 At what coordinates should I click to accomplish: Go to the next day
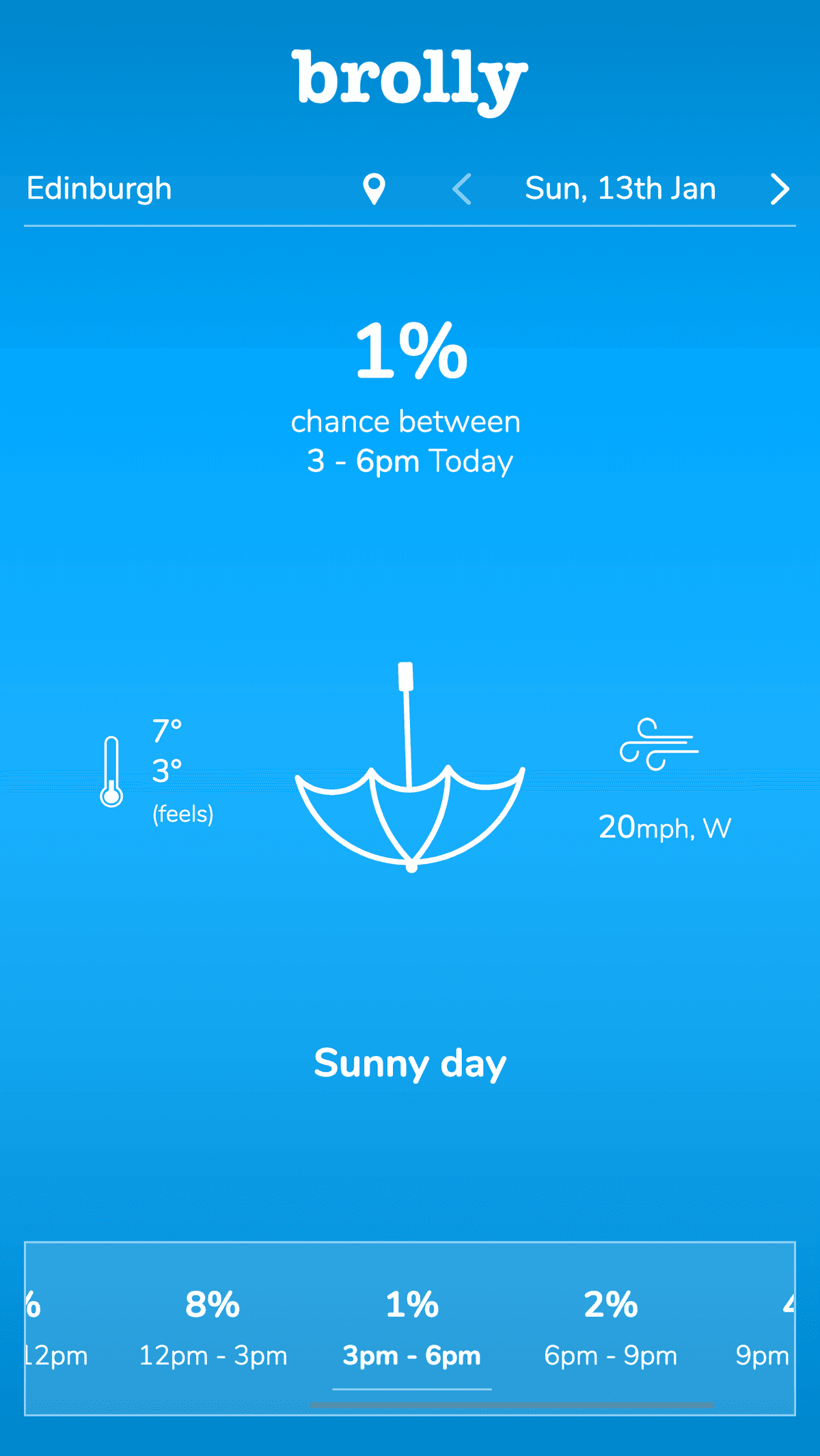point(779,189)
